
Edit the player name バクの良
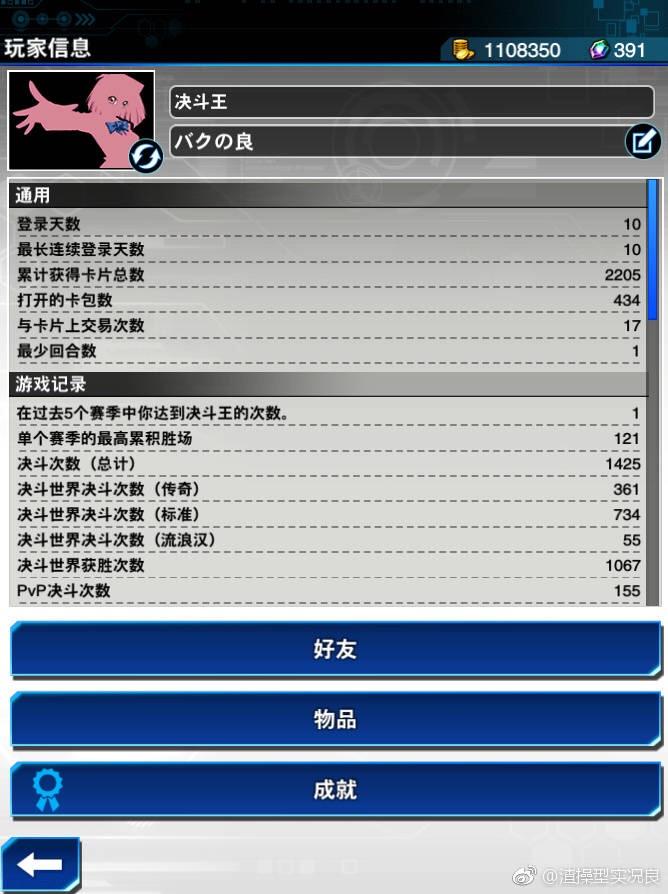(x=643, y=142)
